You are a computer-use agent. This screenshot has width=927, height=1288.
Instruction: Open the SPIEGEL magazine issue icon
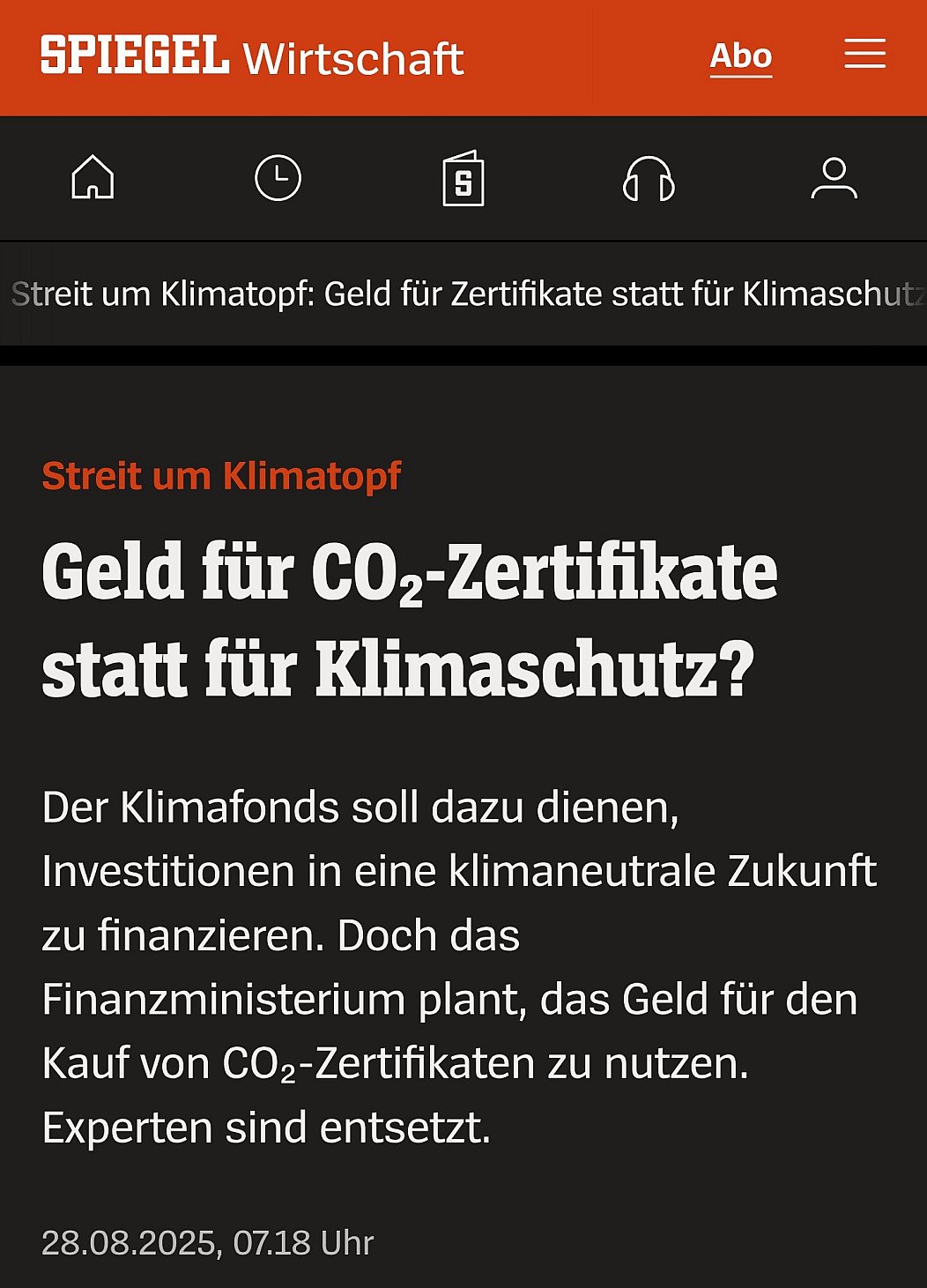[463, 179]
